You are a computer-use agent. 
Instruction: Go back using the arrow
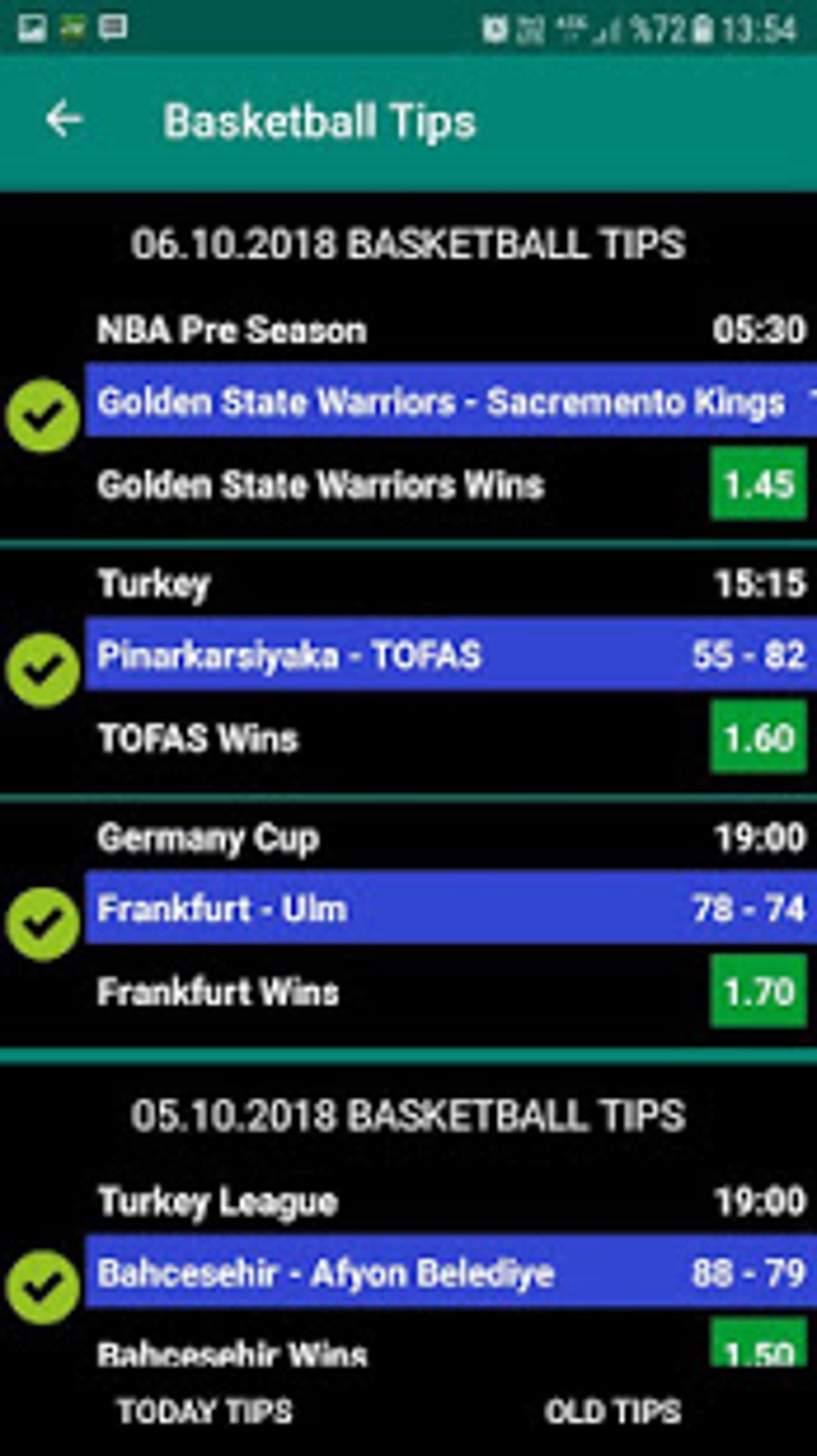coord(64,120)
